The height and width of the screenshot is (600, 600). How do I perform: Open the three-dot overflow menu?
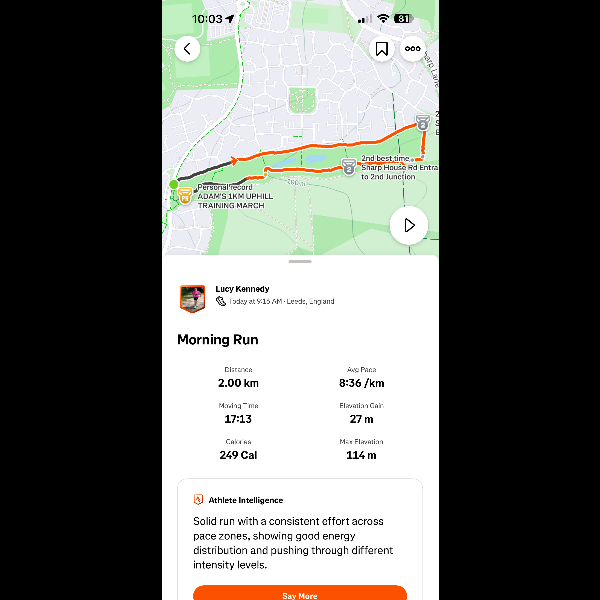pyautogui.click(x=413, y=48)
